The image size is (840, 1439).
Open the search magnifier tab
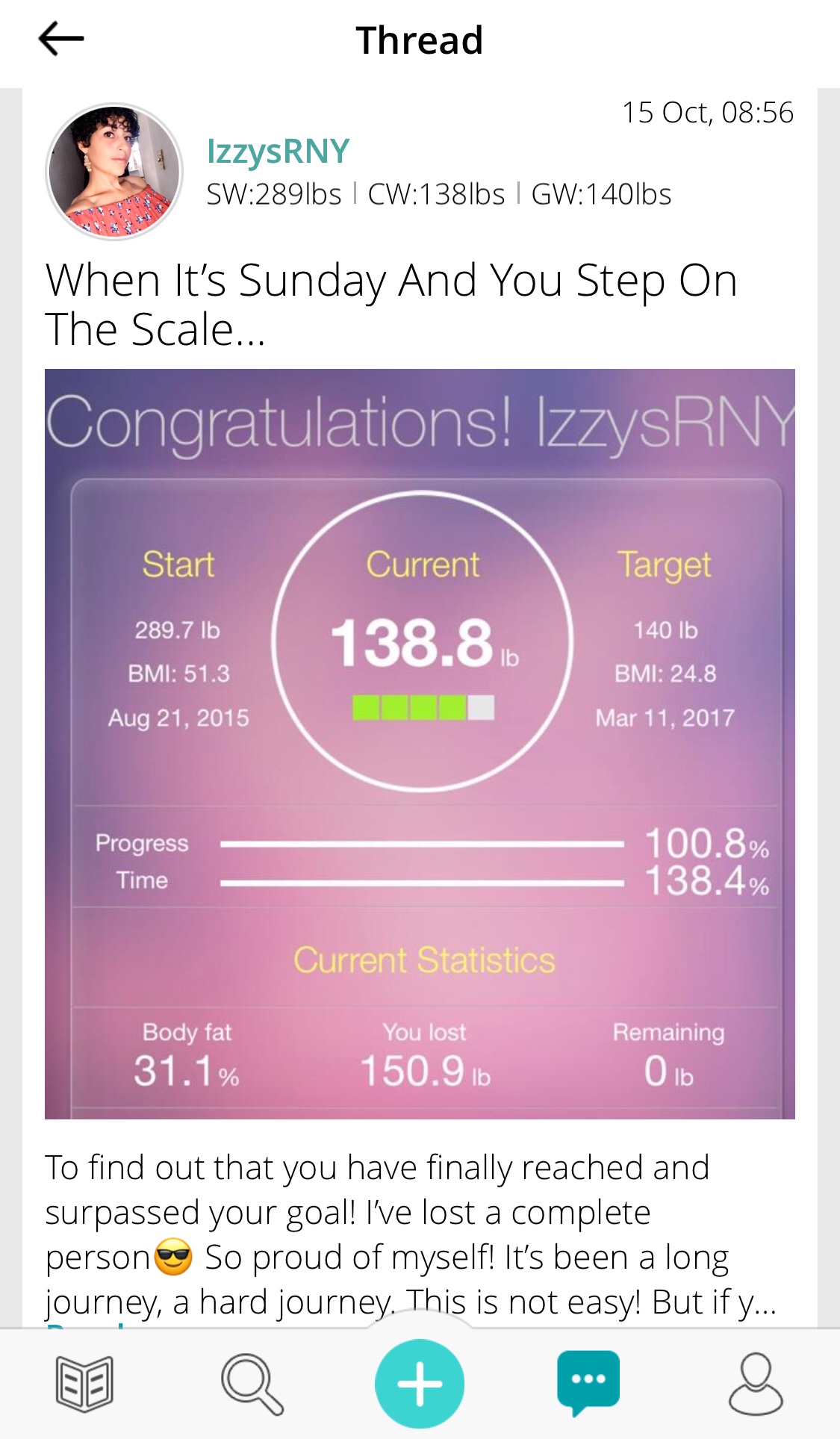252,1384
